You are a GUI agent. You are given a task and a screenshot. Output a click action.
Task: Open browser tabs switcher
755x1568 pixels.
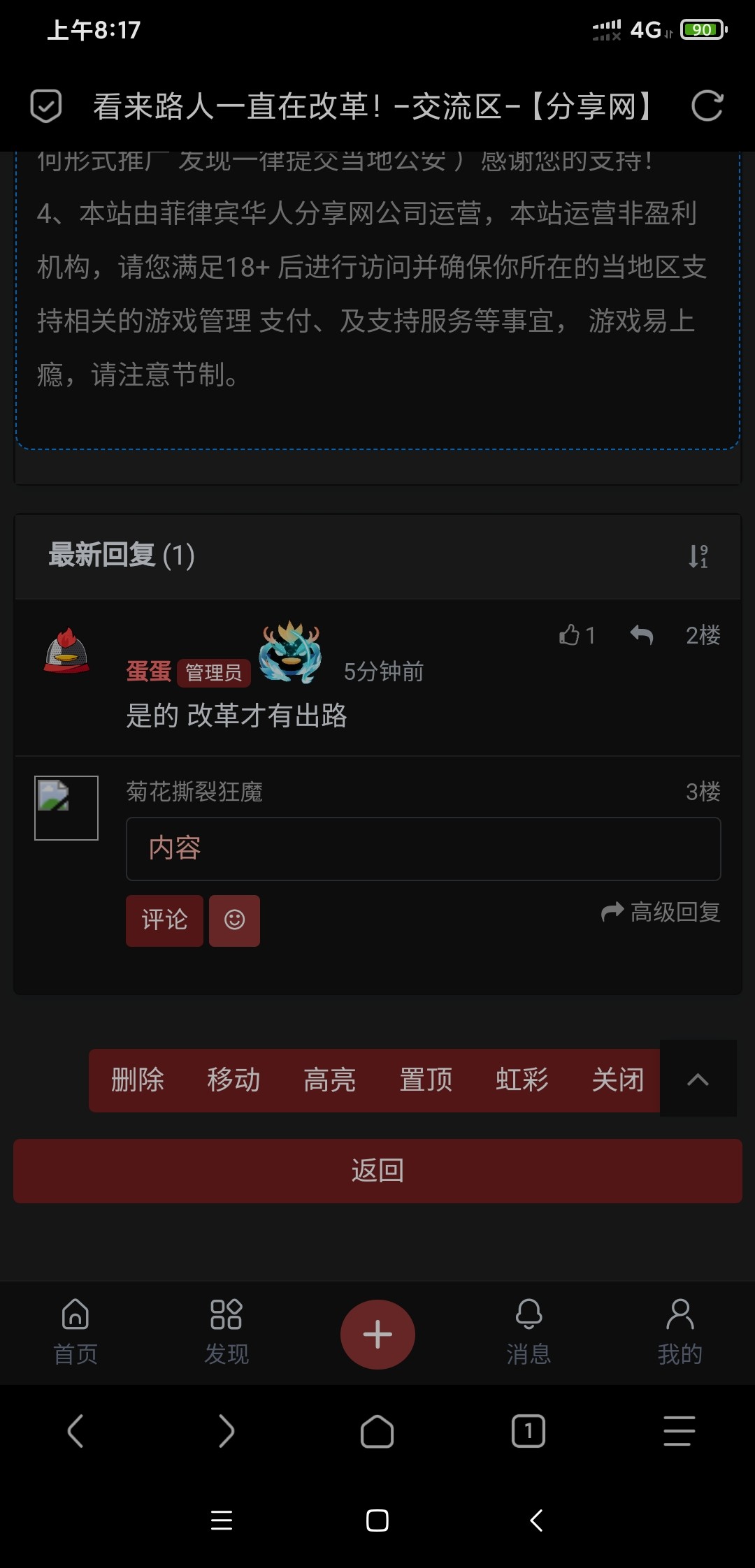[528, 1431]
